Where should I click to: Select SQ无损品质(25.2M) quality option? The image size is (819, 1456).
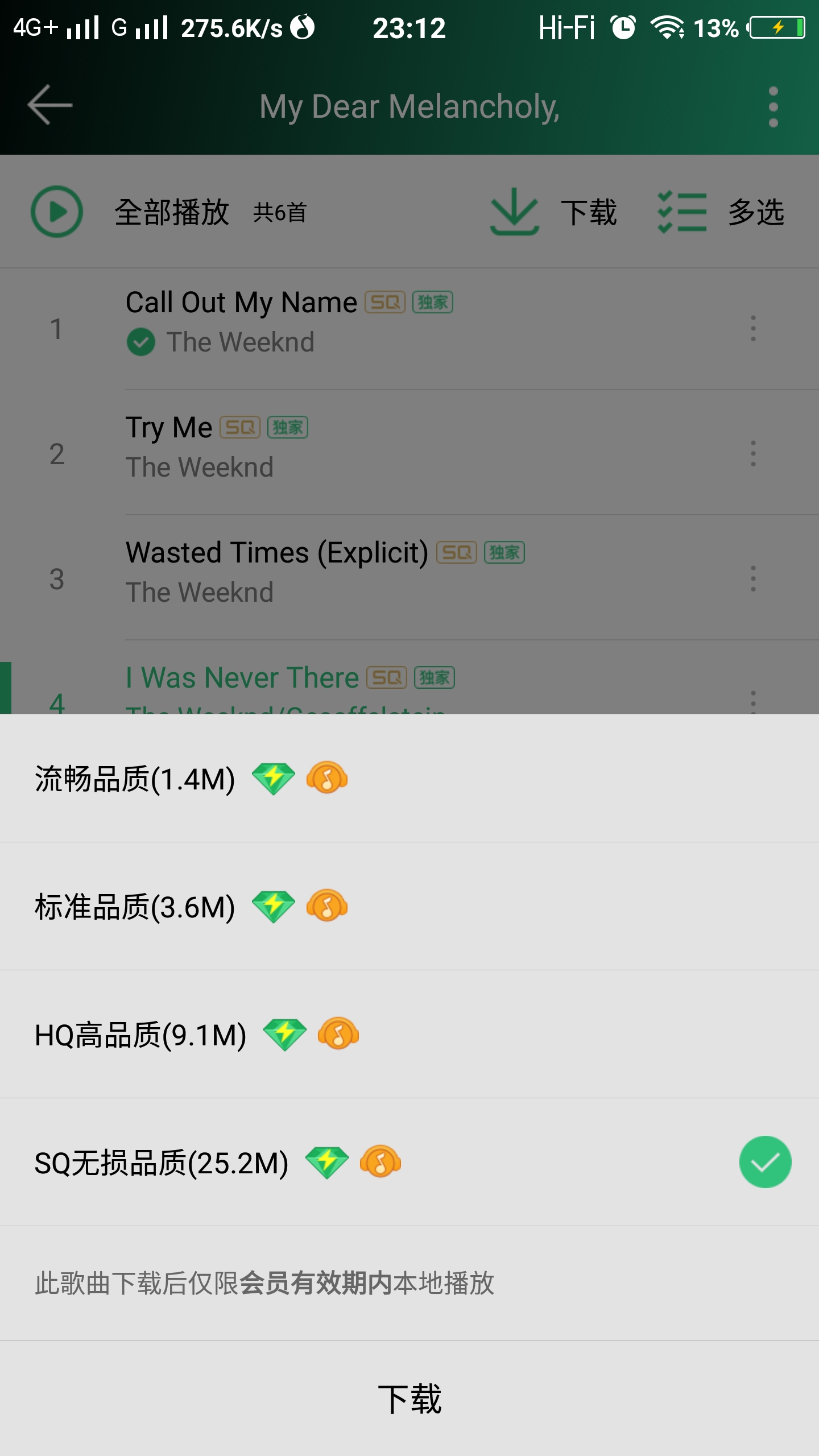tap(409, 1162)
